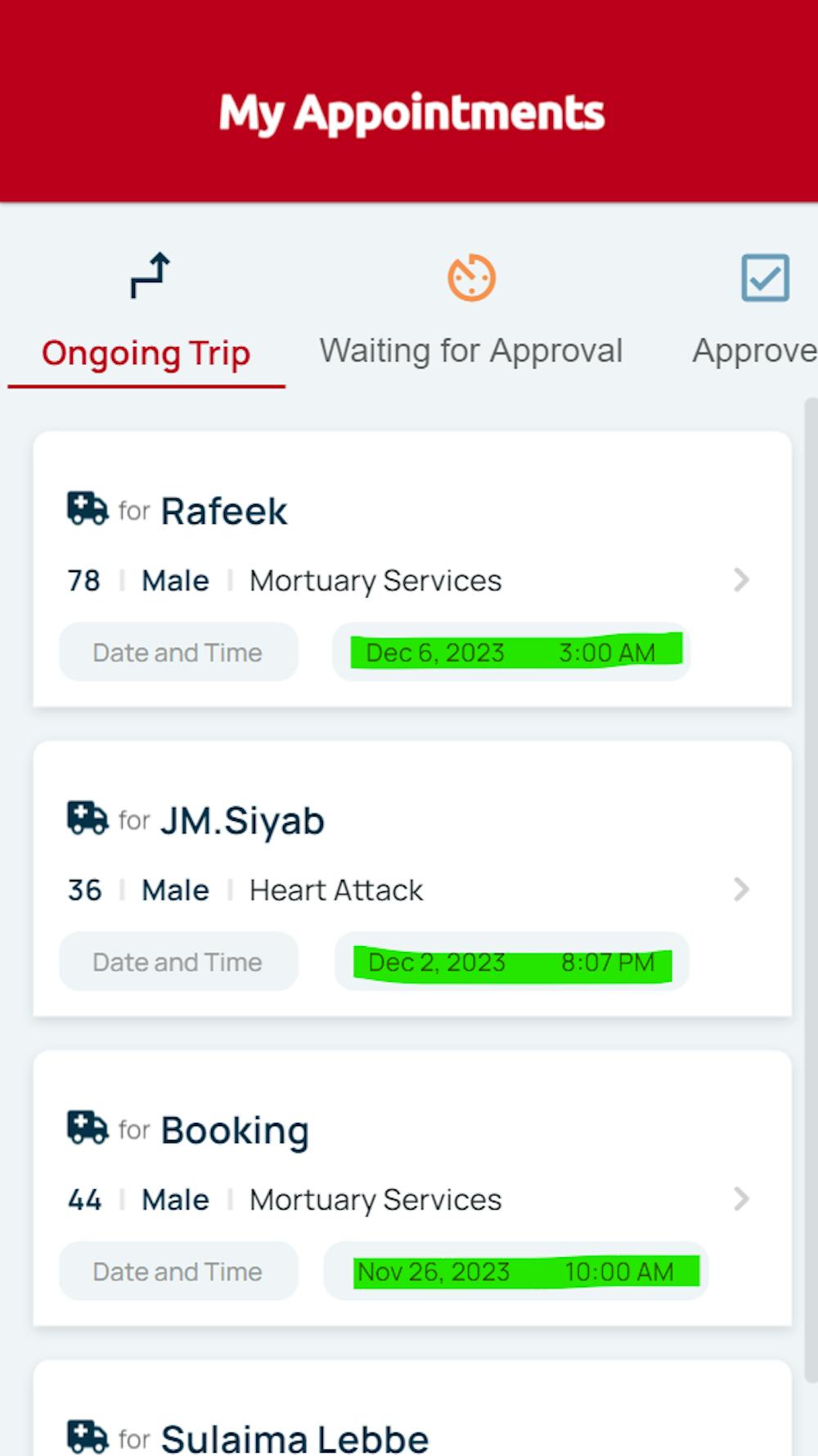Image resolution: width=818 pixels, height=1456 pixels.
Task: Click the ambulance icon on the Booking card
Action: coord(86,1128)
